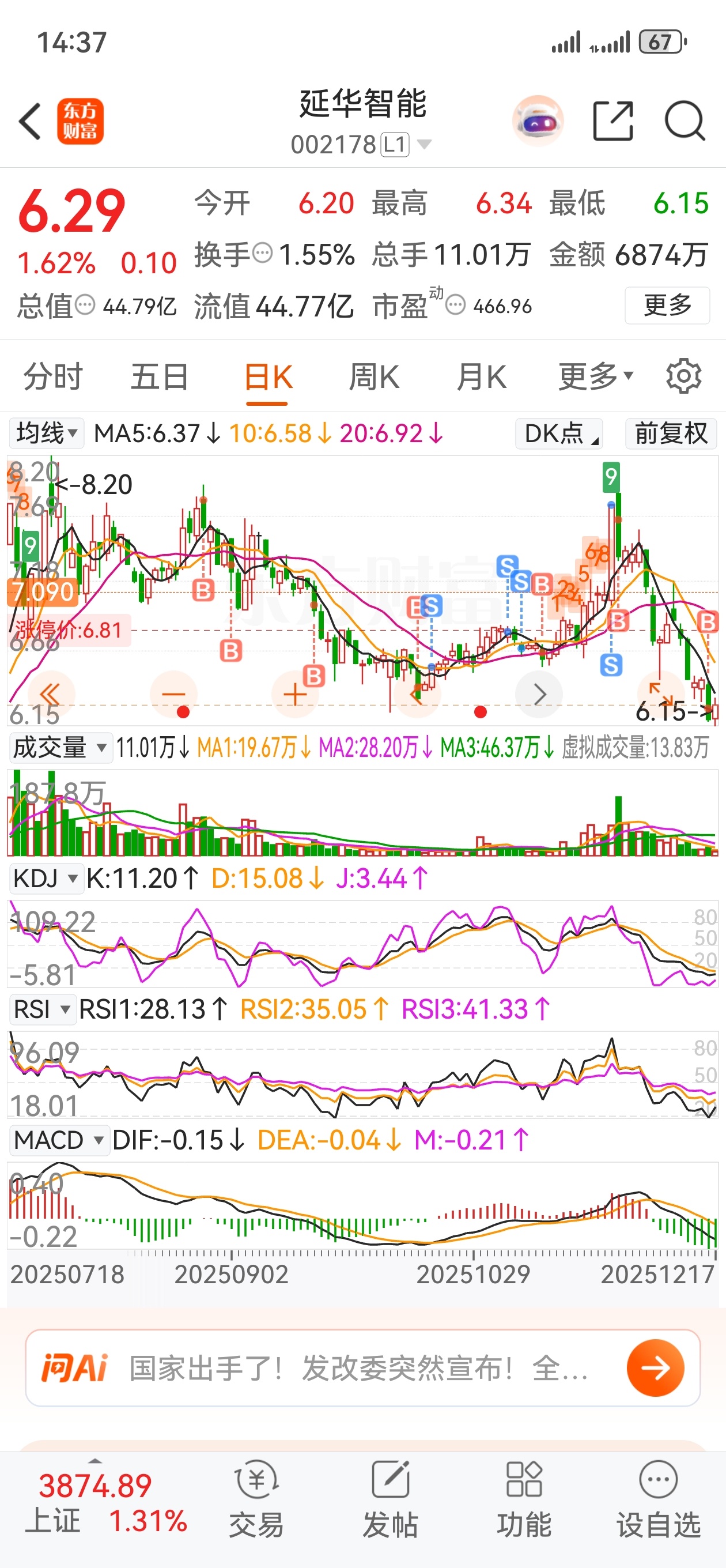
Task: Open 交易 in the bottom bar
Action: tap(256, 1499)
